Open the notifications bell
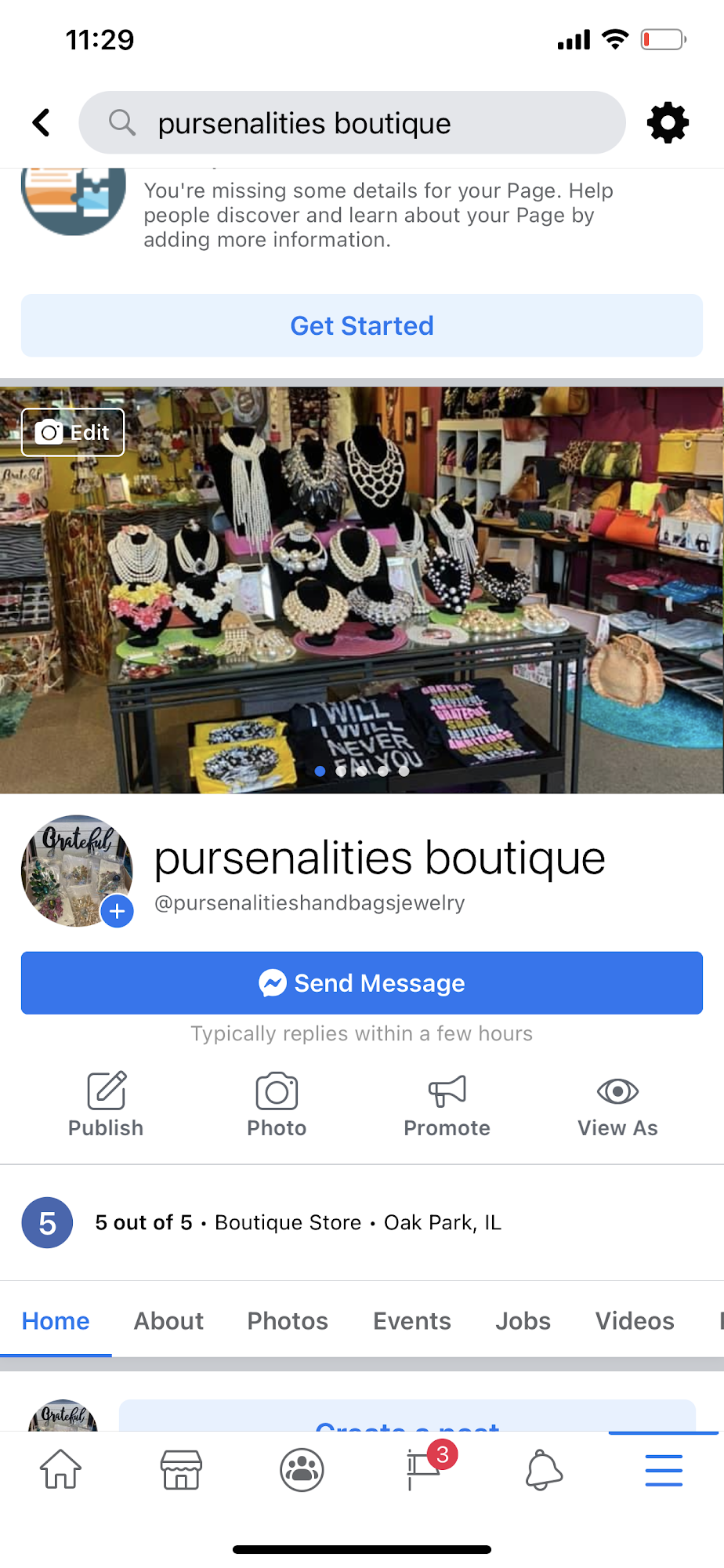The width and height of the screenshot is (724, 1568). 543,1468
